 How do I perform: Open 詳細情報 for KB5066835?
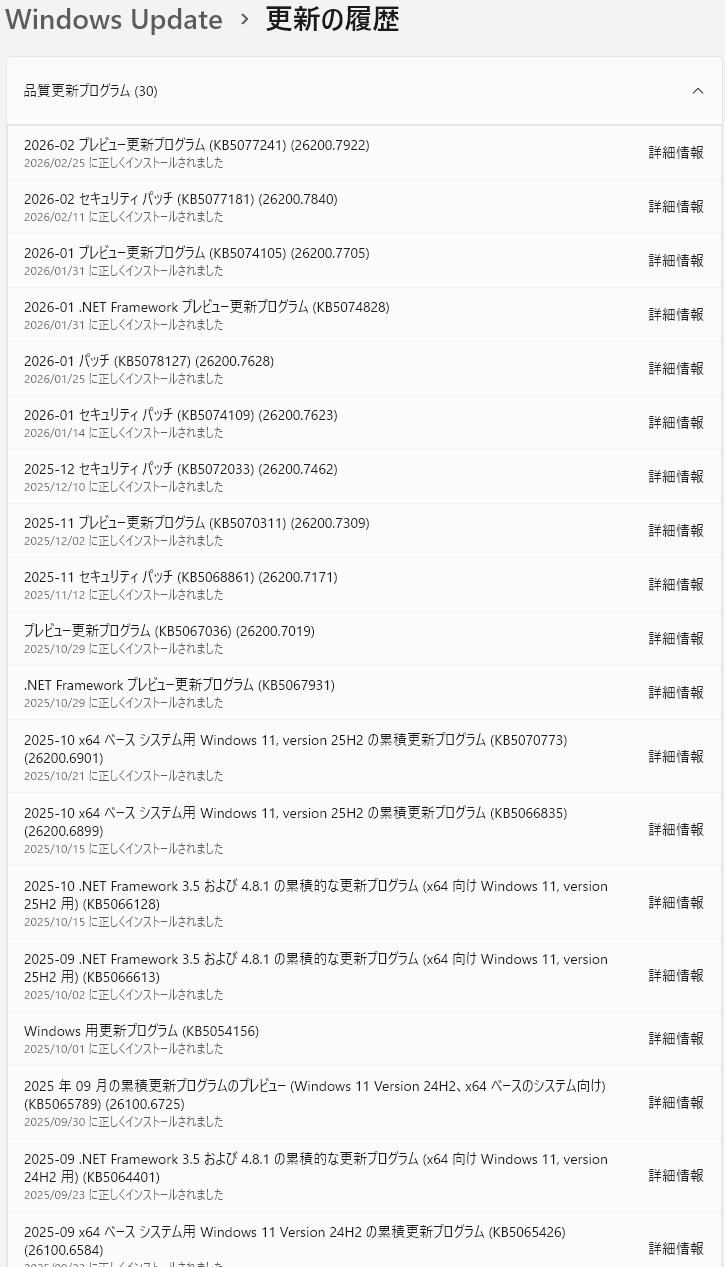[x=676, y=830]
